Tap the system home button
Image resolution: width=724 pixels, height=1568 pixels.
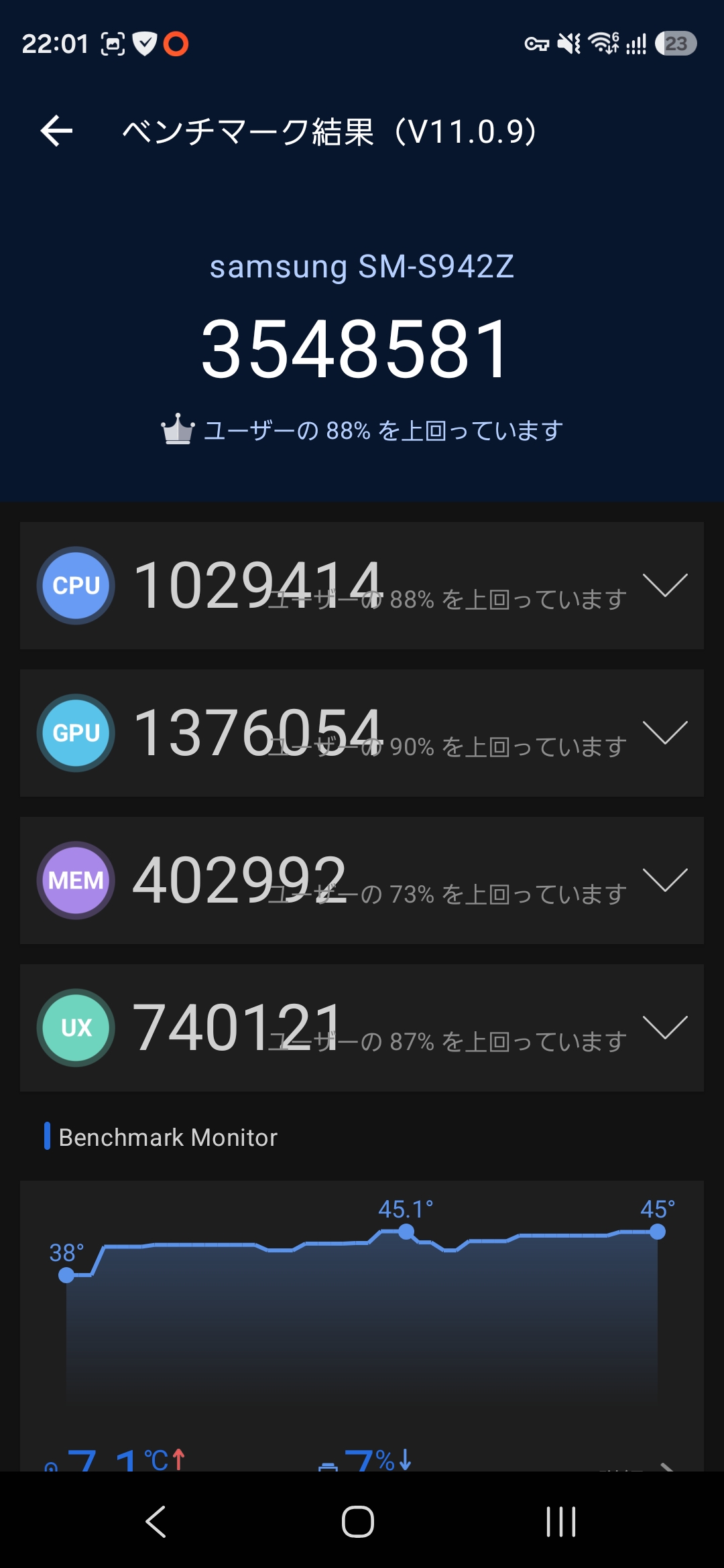[x=358, y=1521]
